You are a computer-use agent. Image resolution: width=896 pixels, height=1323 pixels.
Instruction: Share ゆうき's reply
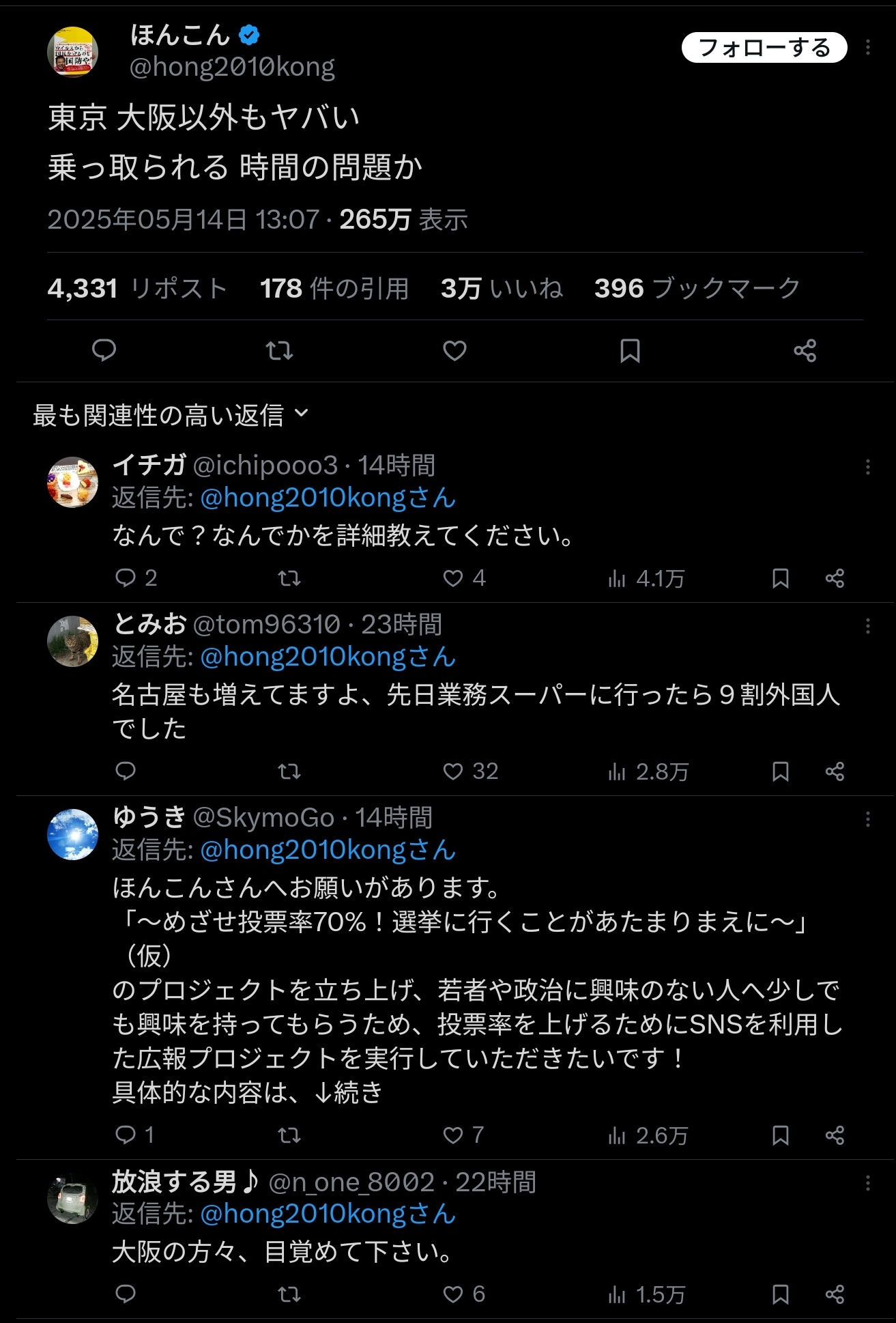835,1135
